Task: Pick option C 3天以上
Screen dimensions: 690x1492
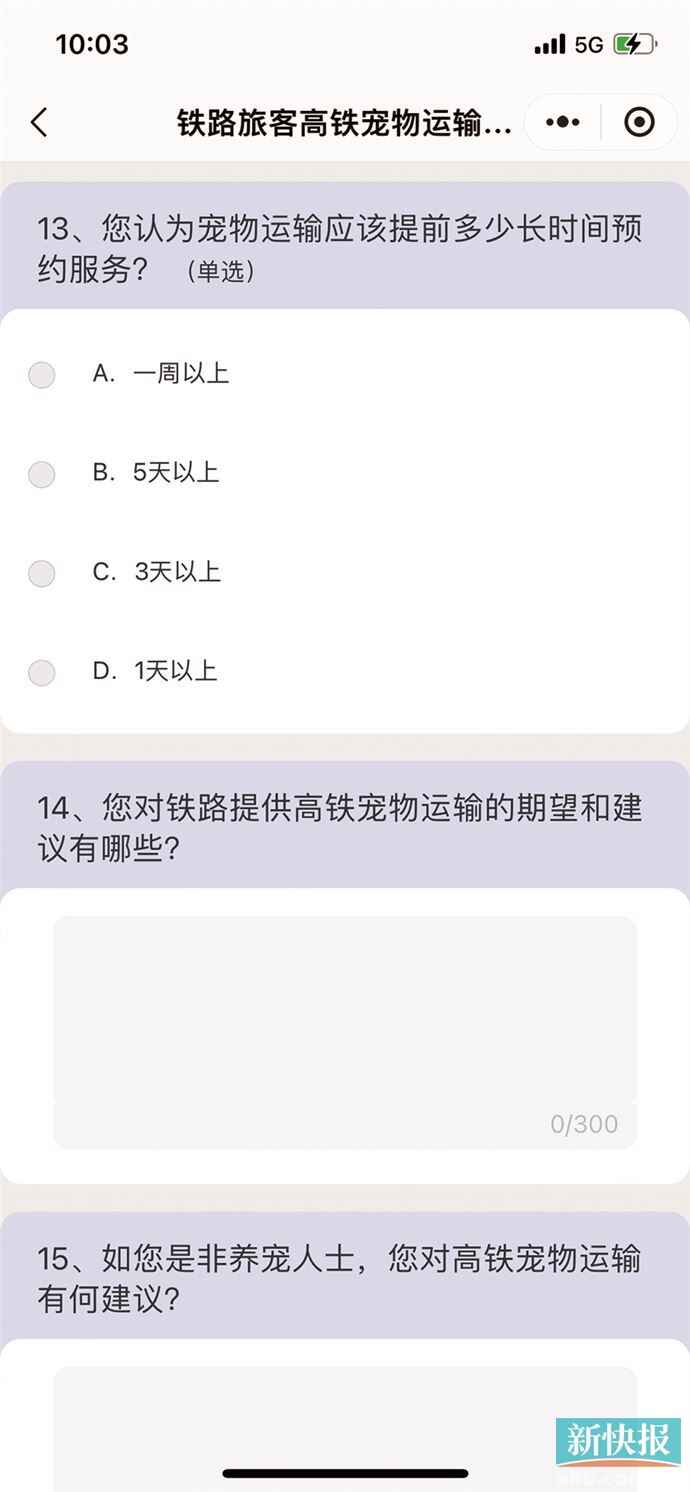Action: [x=42, y=573]
